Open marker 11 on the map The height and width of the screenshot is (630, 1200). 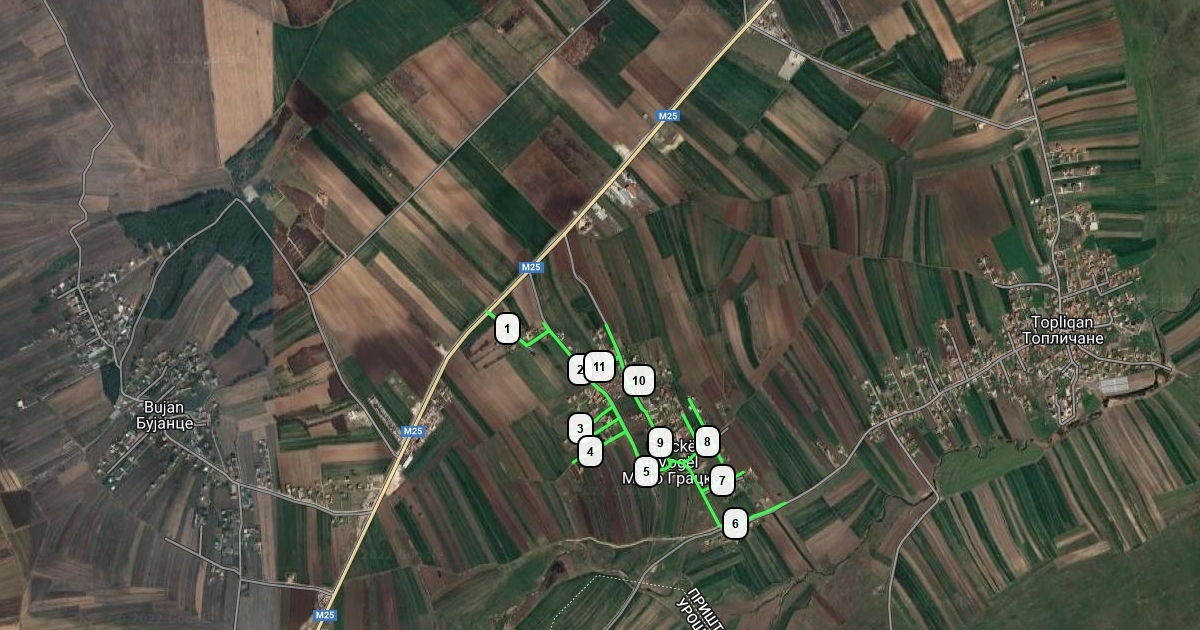(x=599, y=367)
